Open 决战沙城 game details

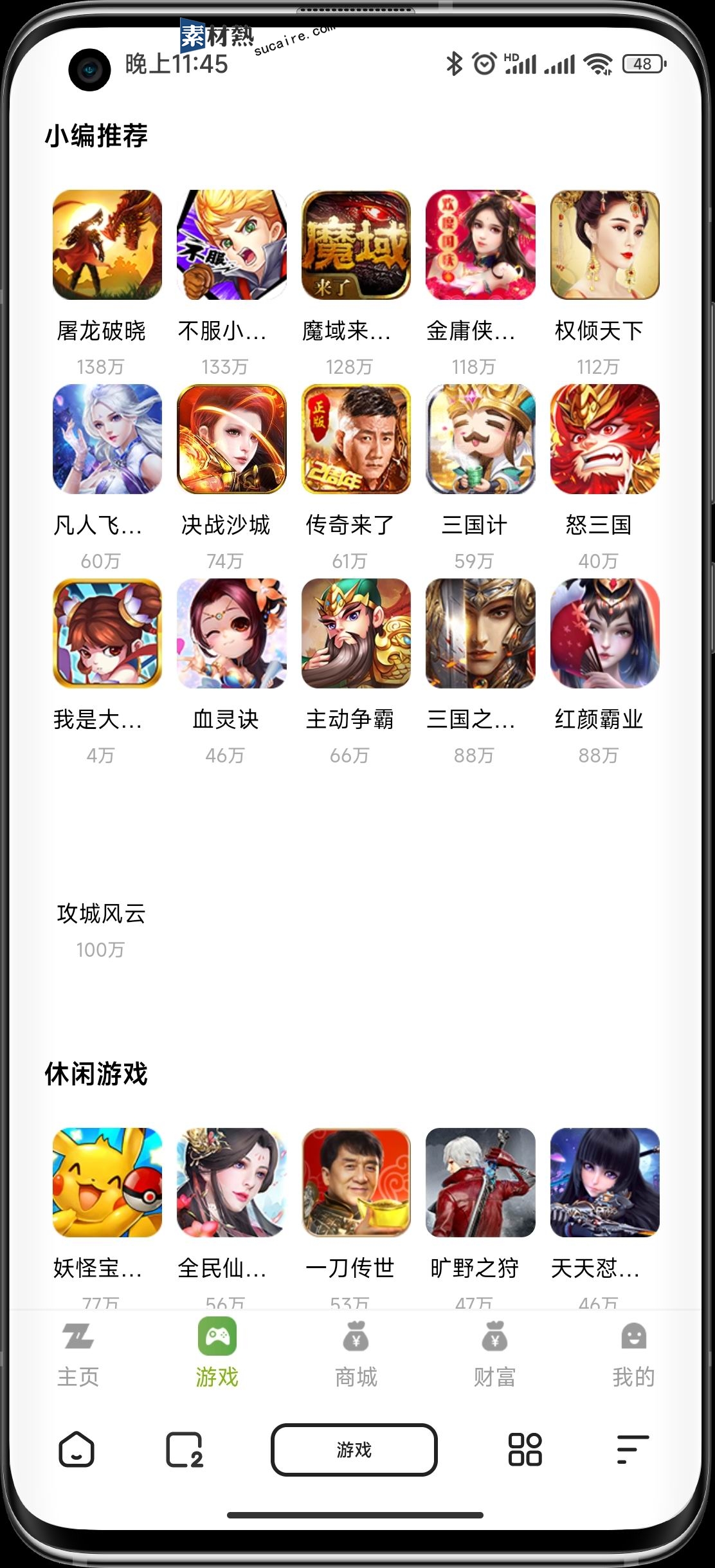coord(231,439)
